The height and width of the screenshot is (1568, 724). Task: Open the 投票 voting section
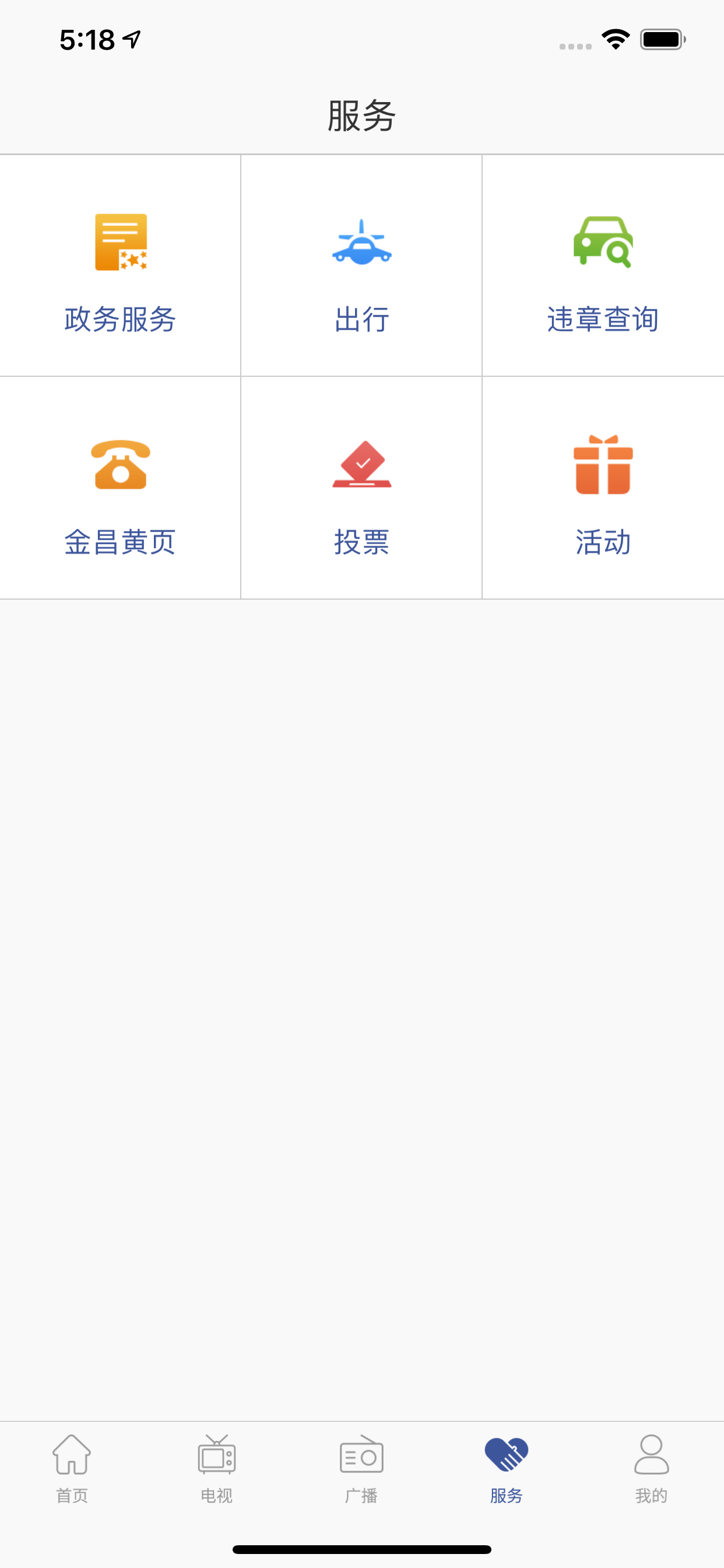pyautogui.click(x=361, y=488)
